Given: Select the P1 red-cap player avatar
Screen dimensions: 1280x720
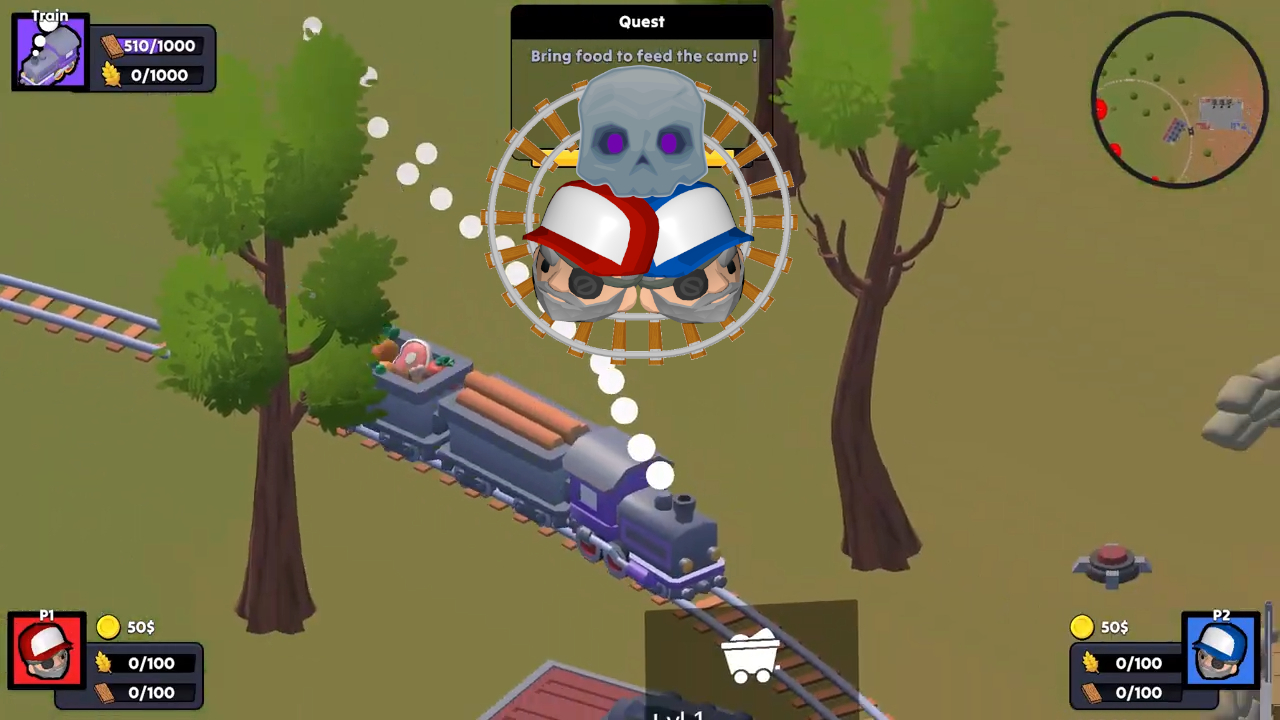Looking at the screenshot, I should (46, 651).
